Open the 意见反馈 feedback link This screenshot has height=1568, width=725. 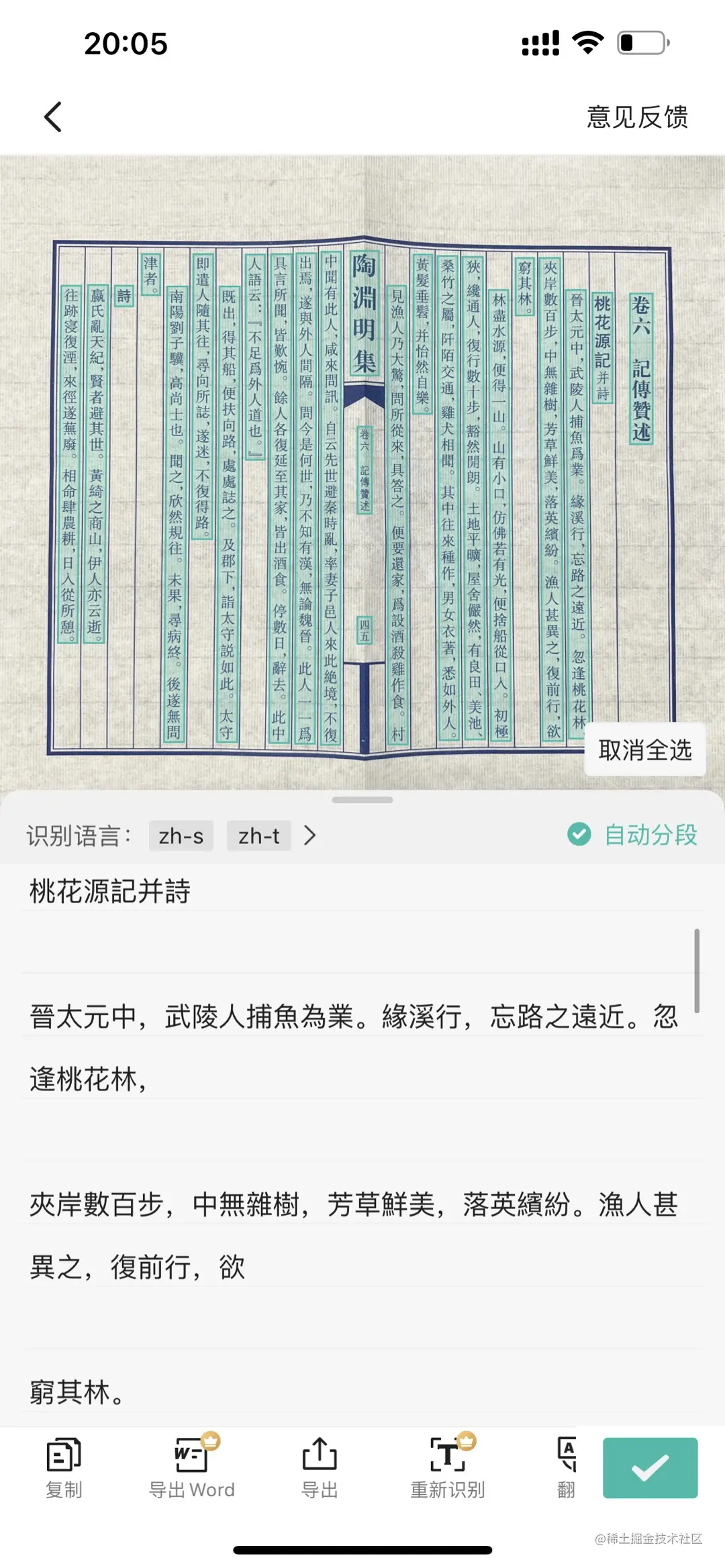pos(636,117)
